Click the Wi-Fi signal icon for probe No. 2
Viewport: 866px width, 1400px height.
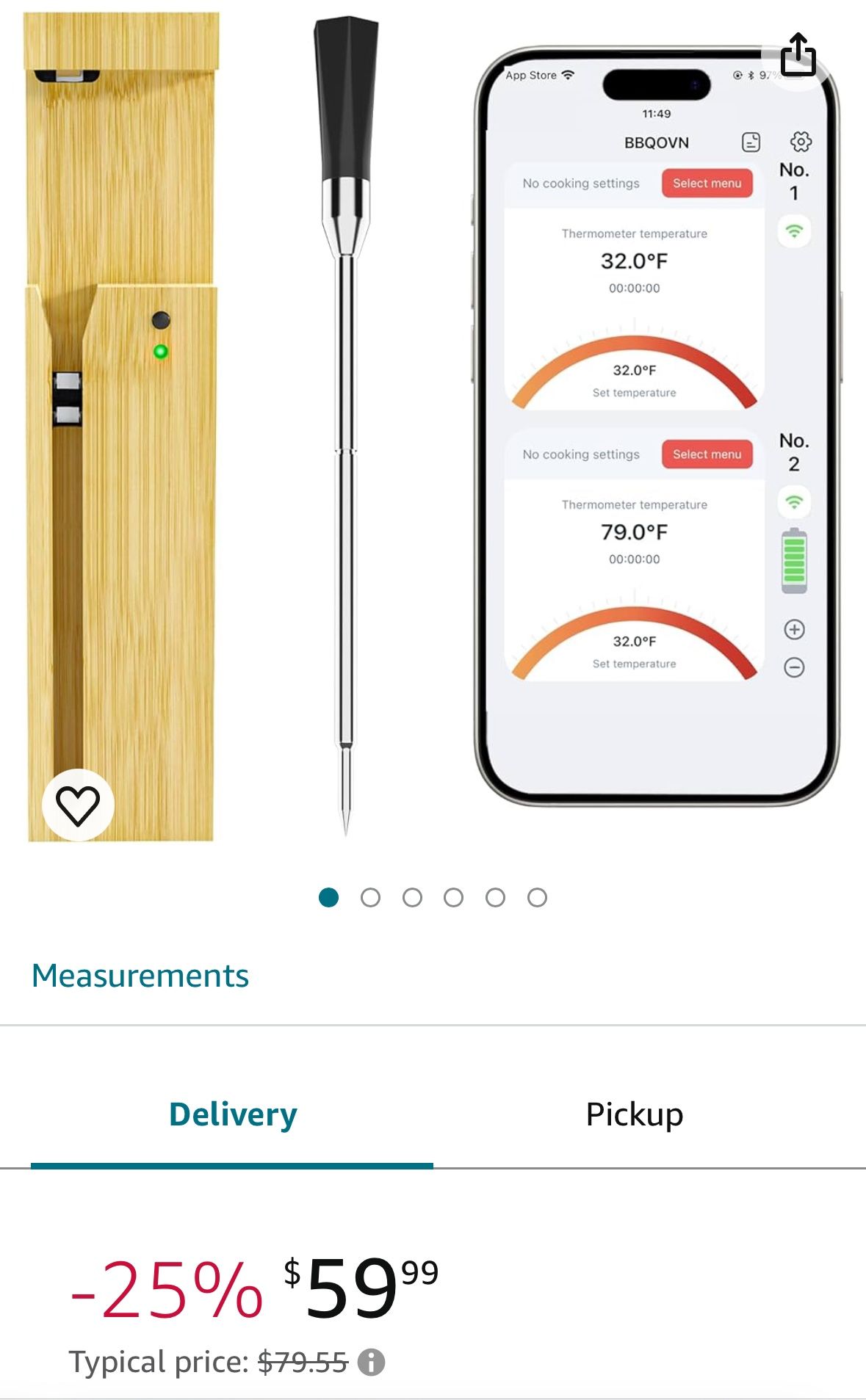(x=793, y=503)
